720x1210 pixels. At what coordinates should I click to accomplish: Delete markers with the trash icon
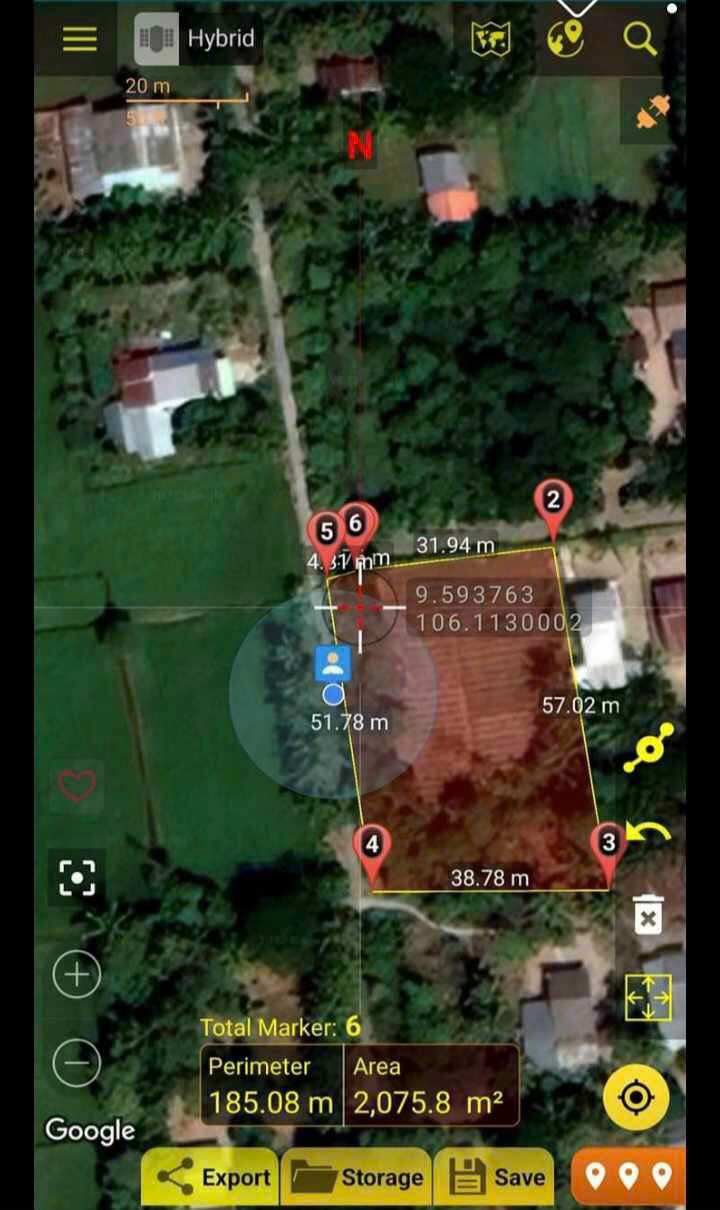pyautogui.click(x=648, y=915)
